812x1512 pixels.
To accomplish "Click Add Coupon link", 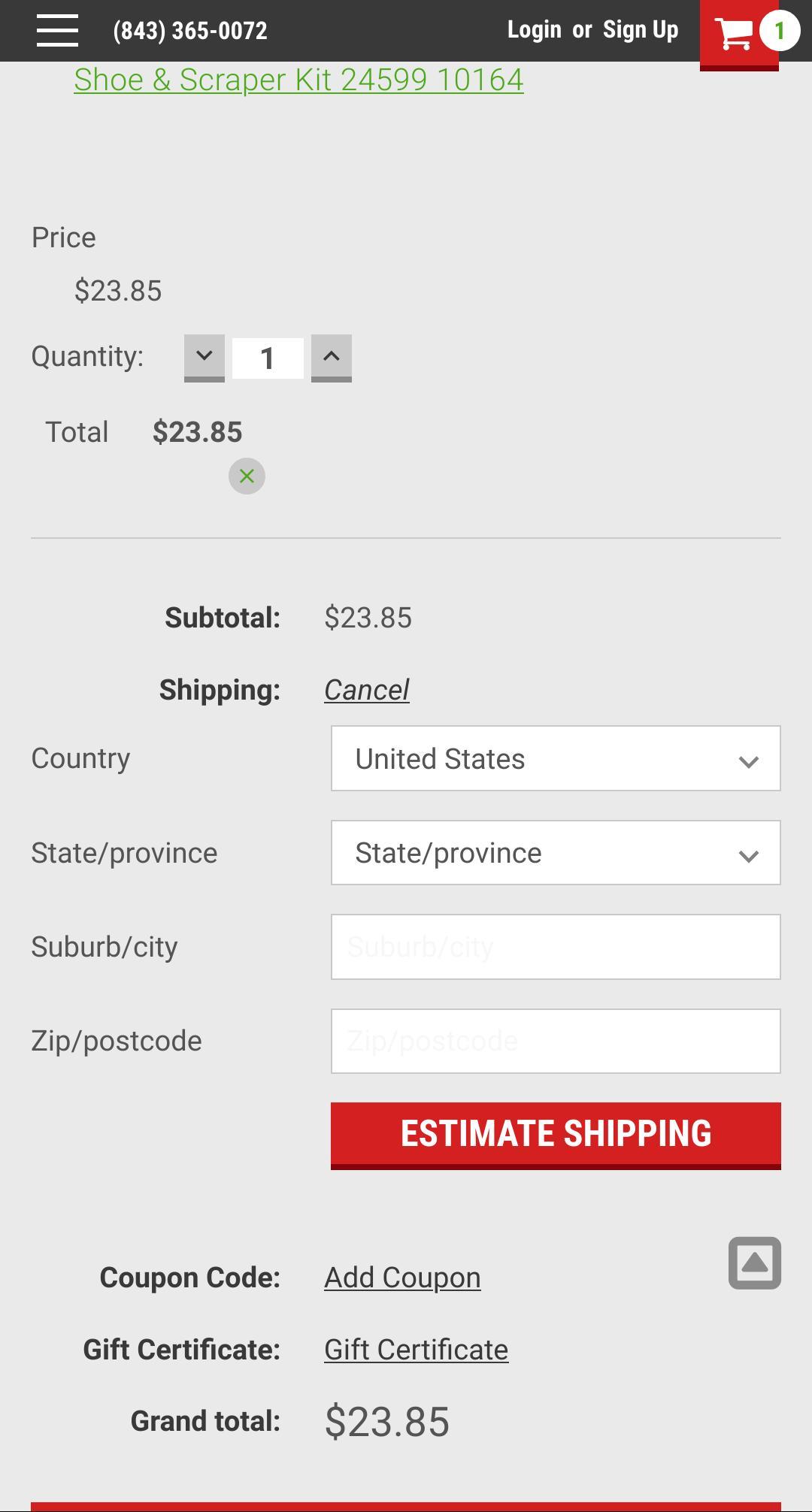I will [x=401, y=1277].
